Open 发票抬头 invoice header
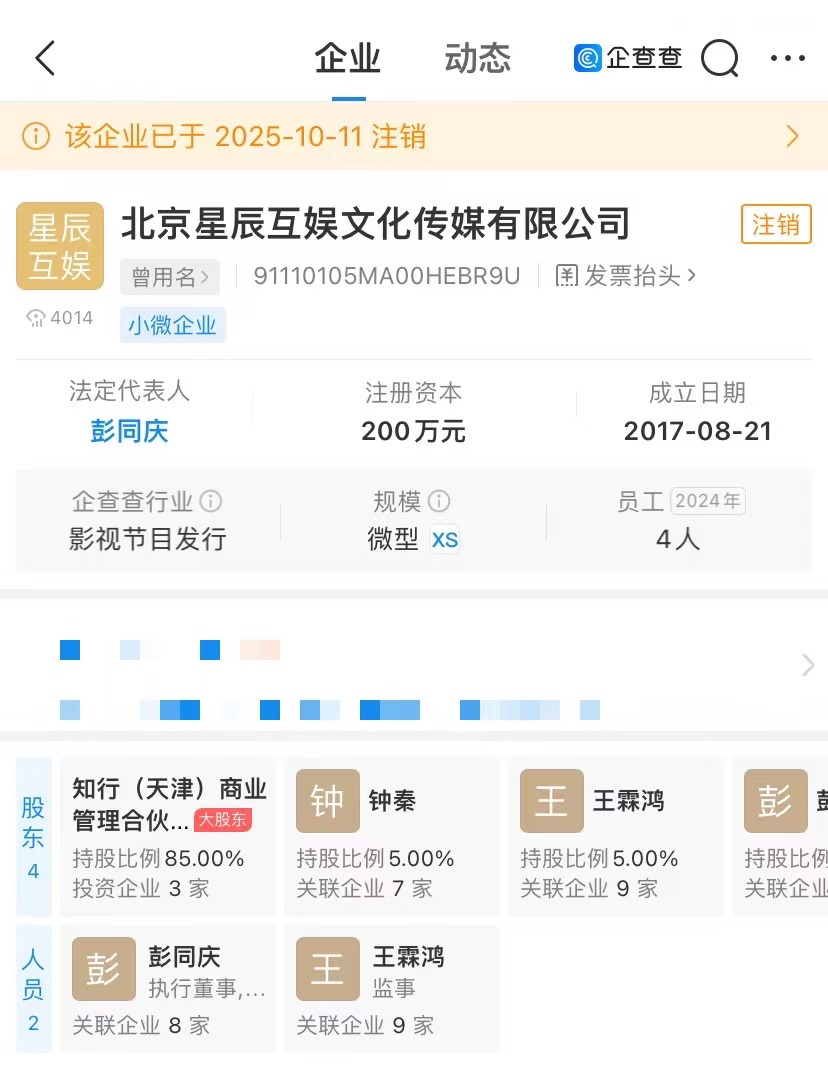Screen dimensions: 828x1069 coord(626,276)
